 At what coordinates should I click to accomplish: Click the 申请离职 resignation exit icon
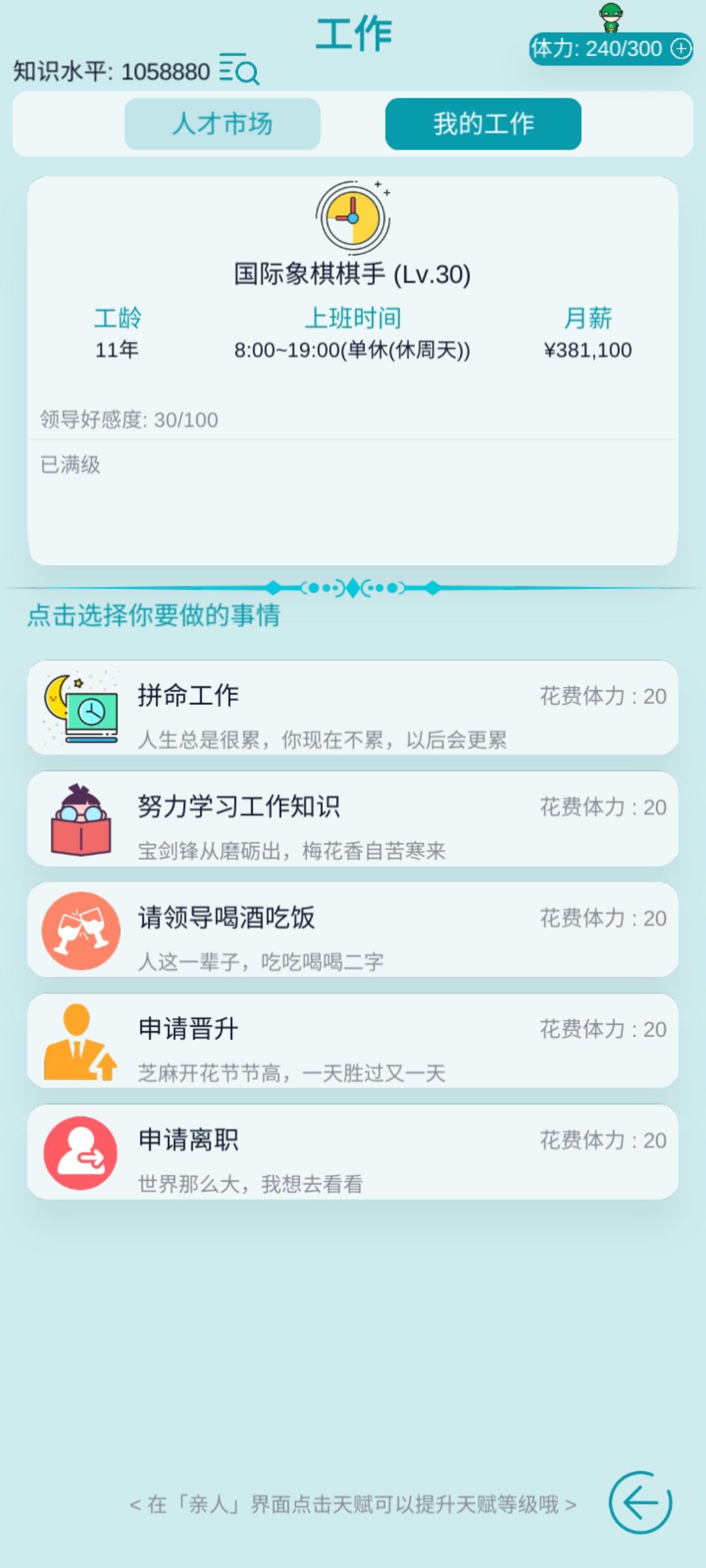[80, 1151]
